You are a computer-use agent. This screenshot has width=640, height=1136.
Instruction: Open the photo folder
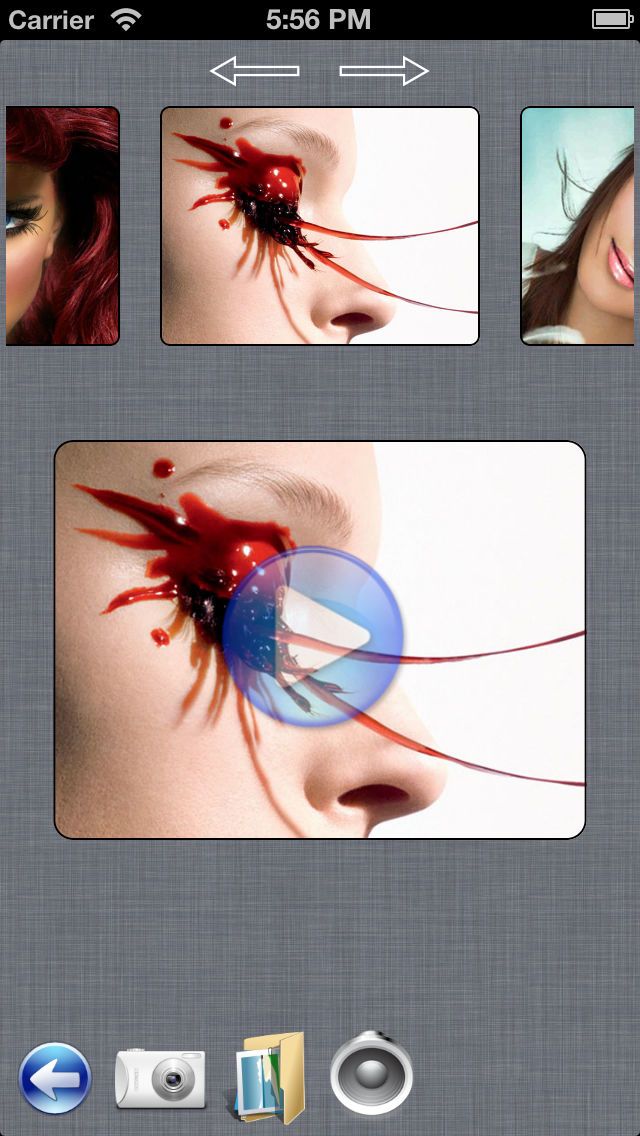click(x=268, y=1078)
